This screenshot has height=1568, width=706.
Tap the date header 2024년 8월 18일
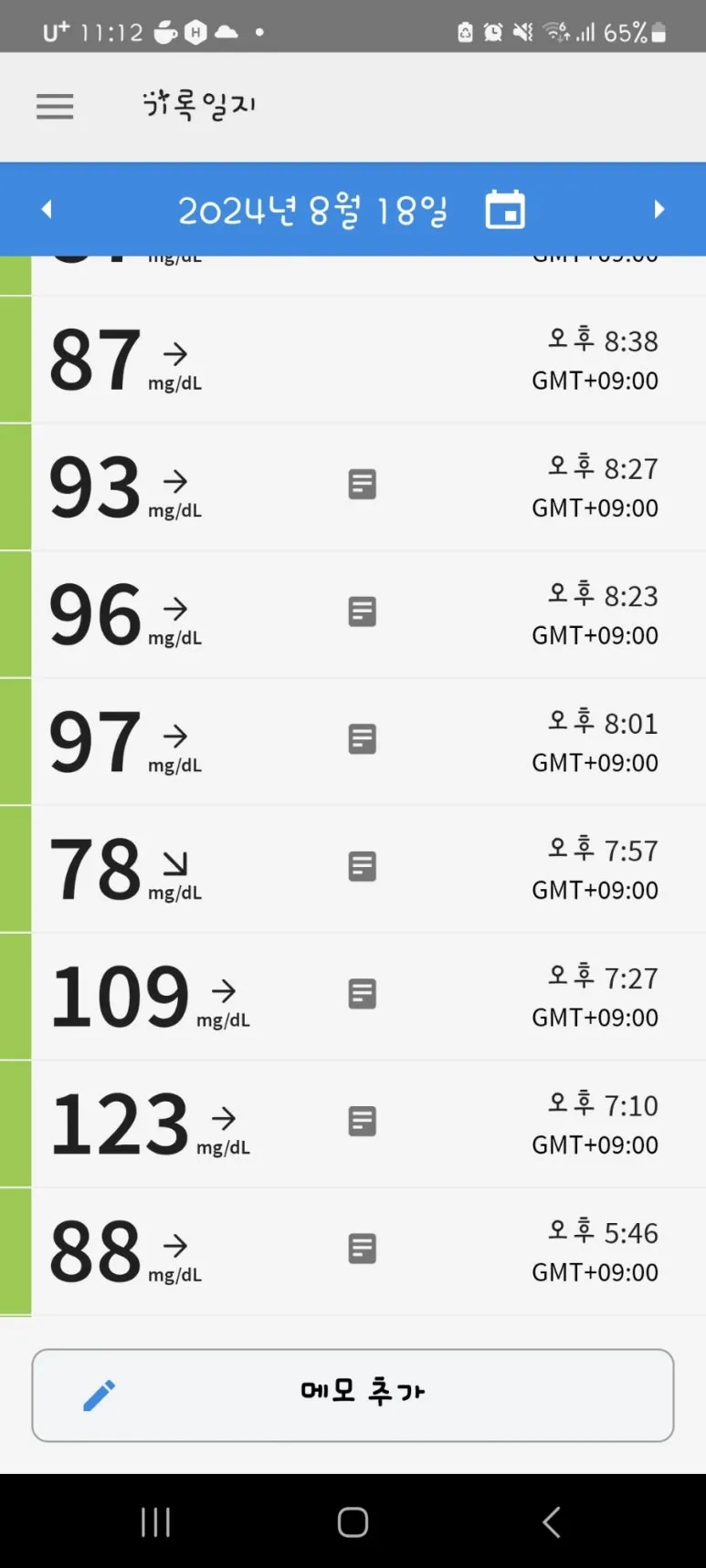(x=315, y=209)
